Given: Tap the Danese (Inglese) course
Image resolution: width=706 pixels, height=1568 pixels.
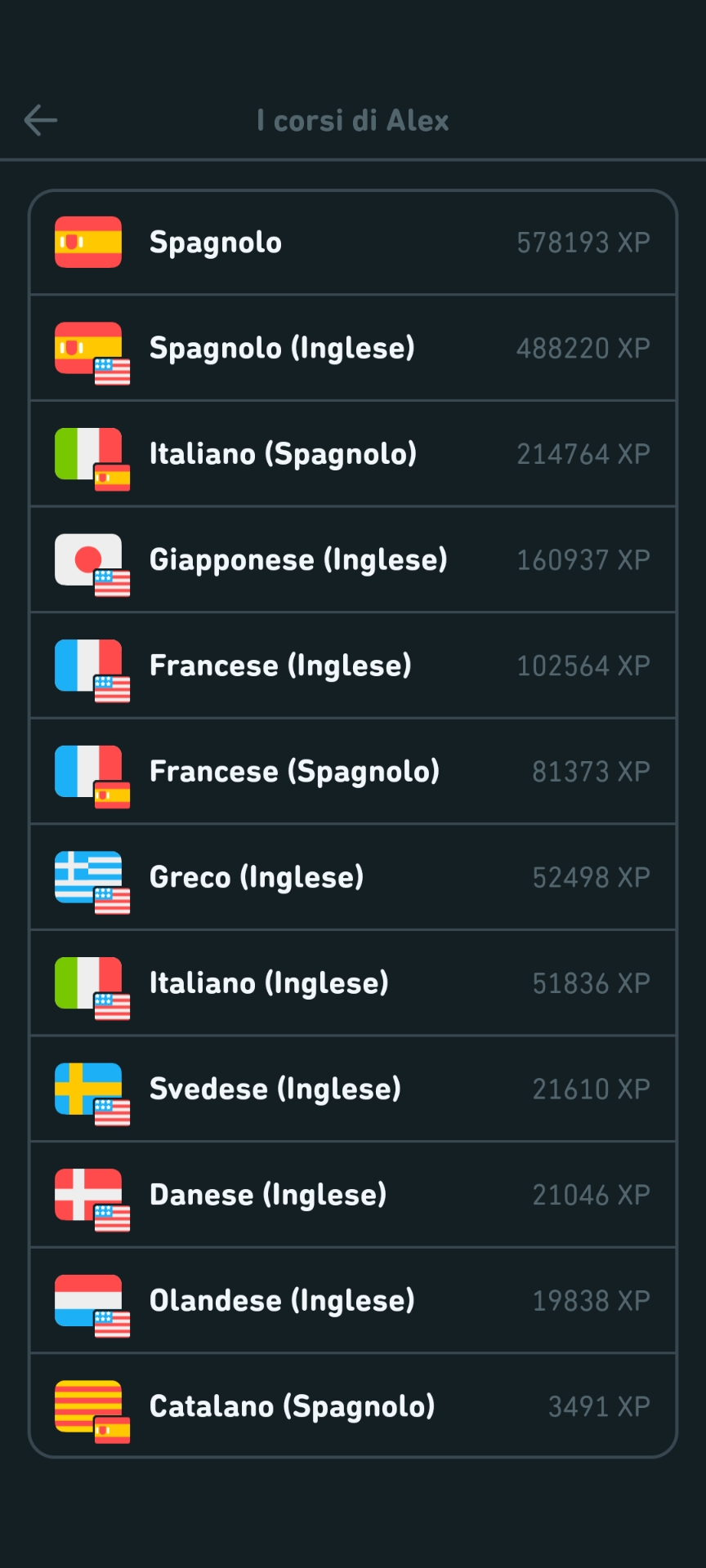Looking at the screenshot, I should tap(353, 1195).
